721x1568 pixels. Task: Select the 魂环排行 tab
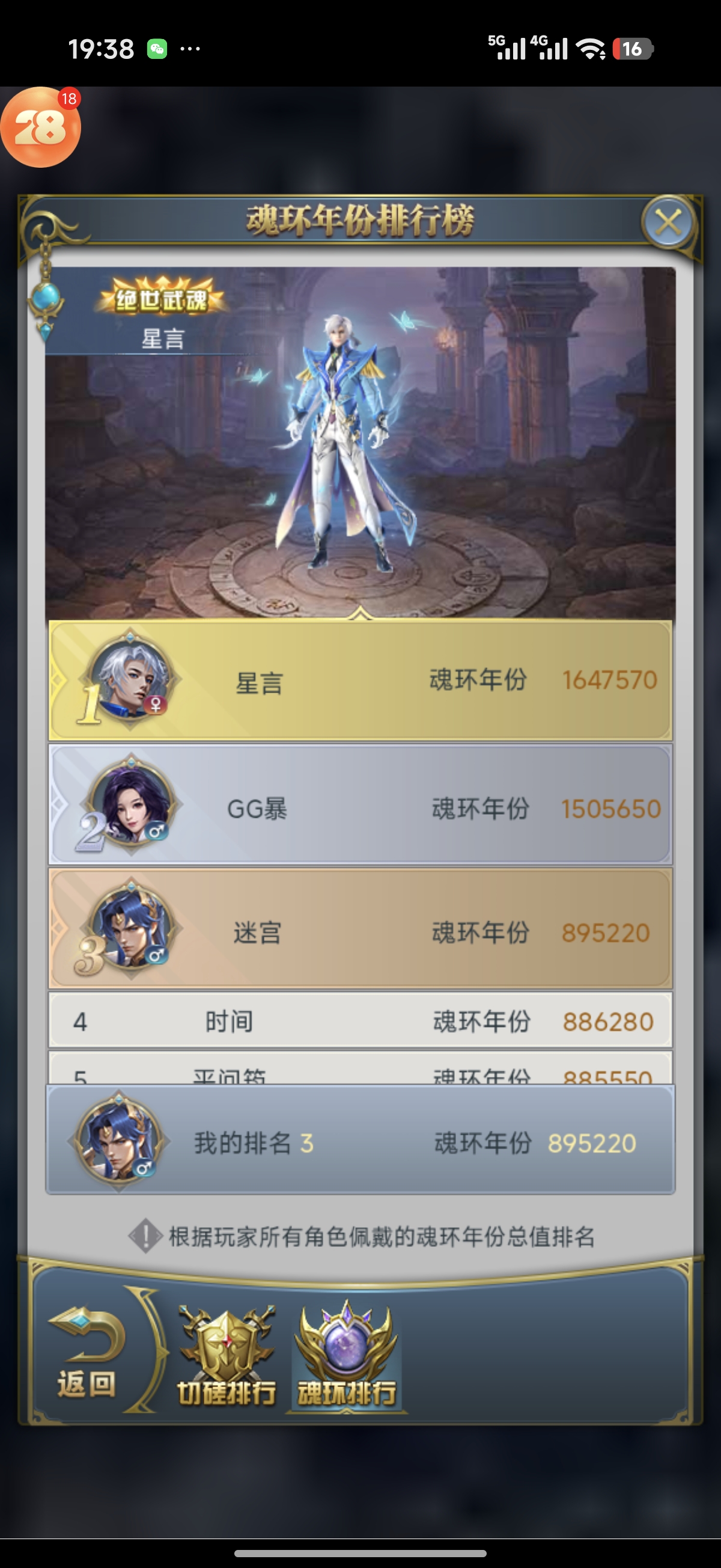click(x=346, y=1356)
